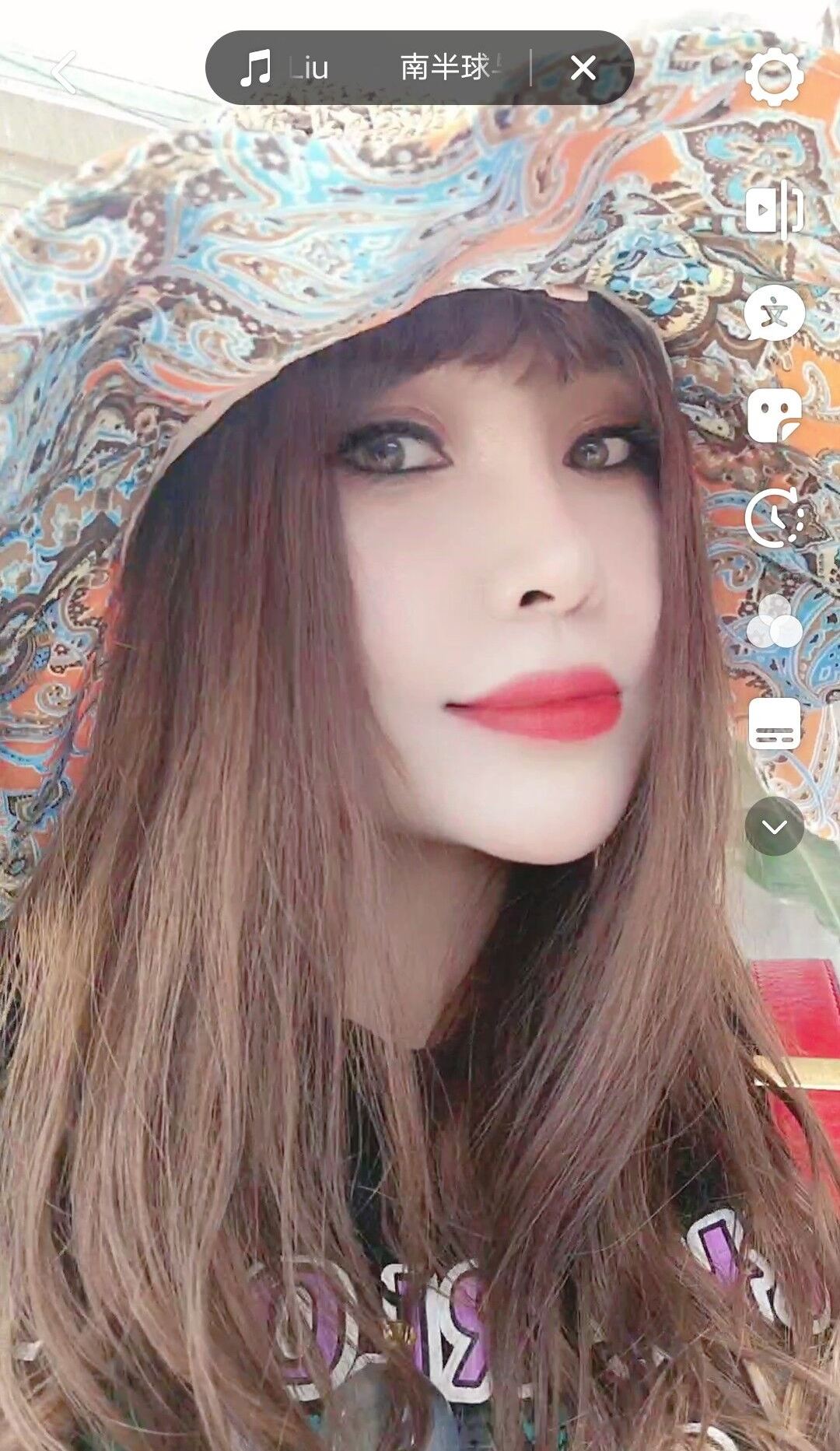Open the auto captions icon
840x1451 pixels.
point(774,724)
